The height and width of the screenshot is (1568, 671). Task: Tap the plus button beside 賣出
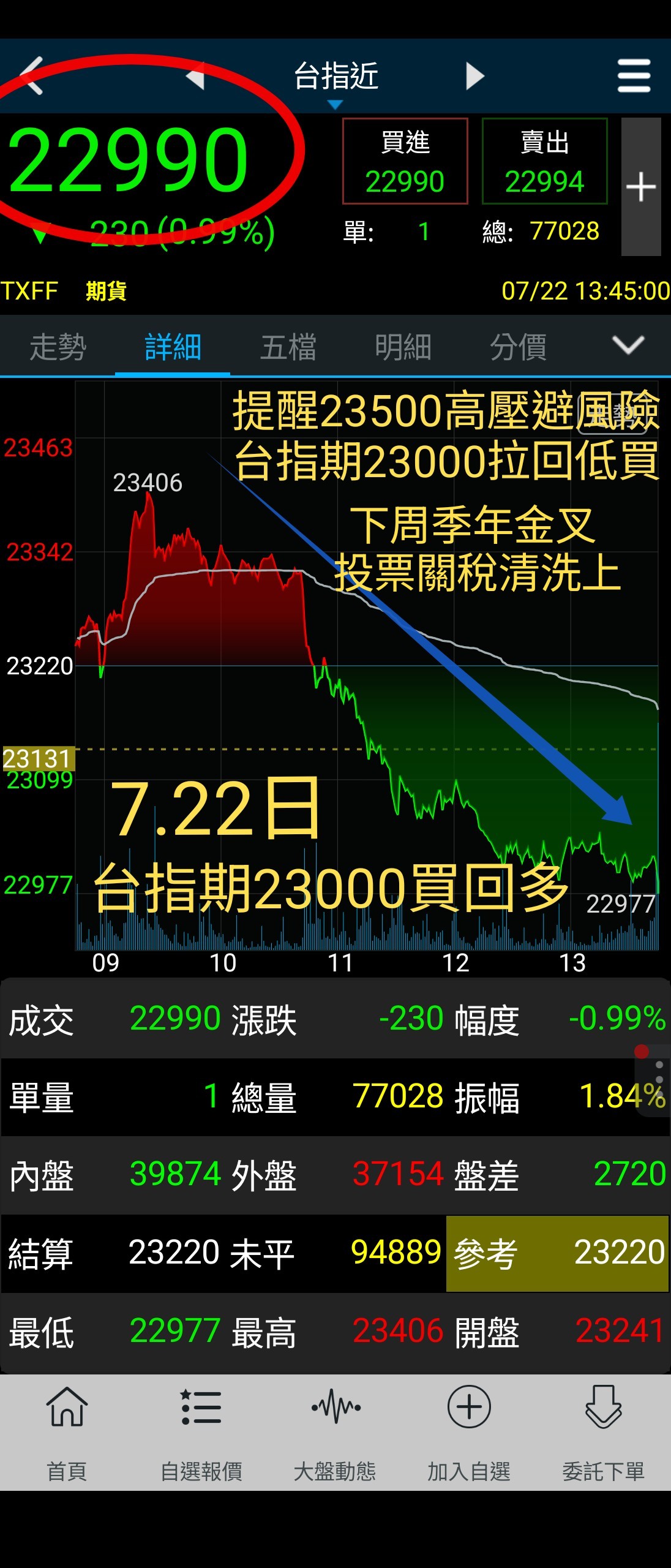coord(641,187)
